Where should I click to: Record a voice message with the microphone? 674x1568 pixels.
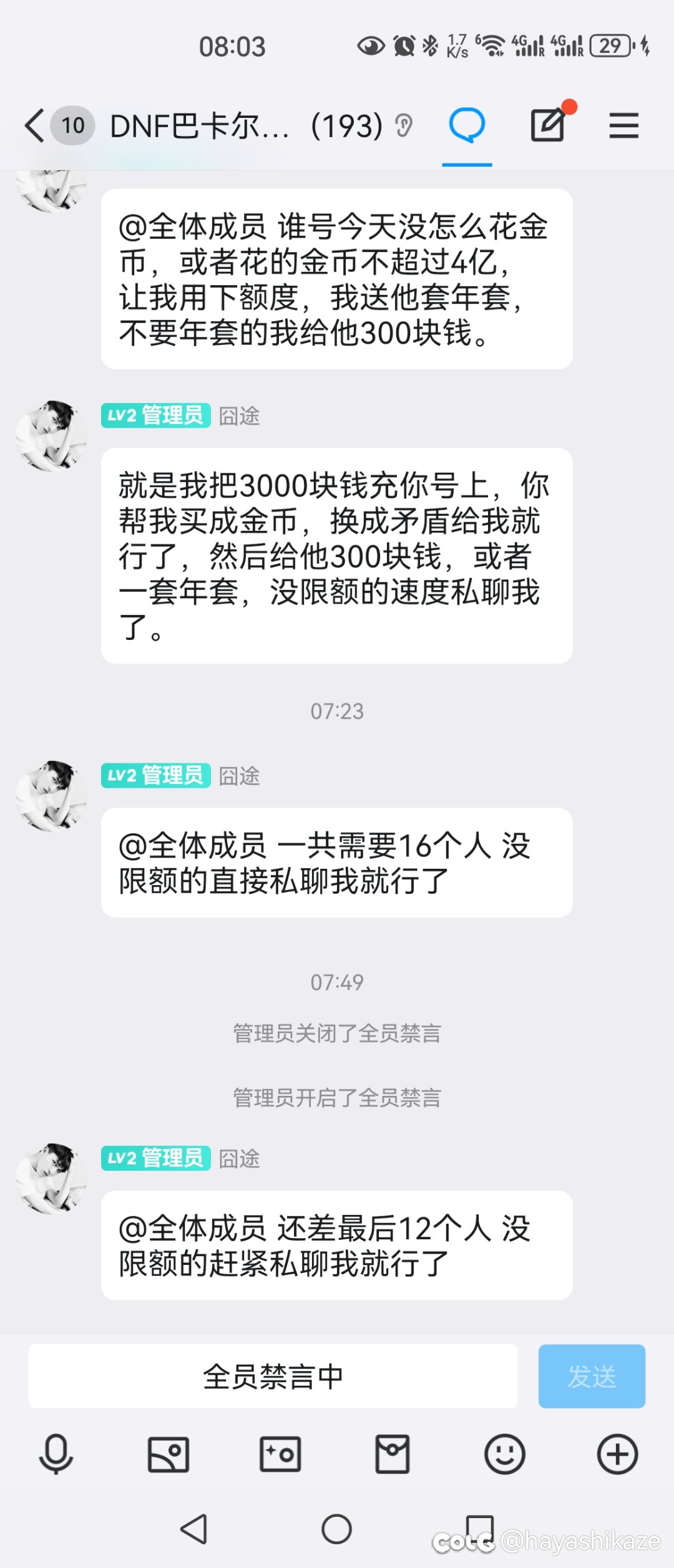pos(56,1454)
